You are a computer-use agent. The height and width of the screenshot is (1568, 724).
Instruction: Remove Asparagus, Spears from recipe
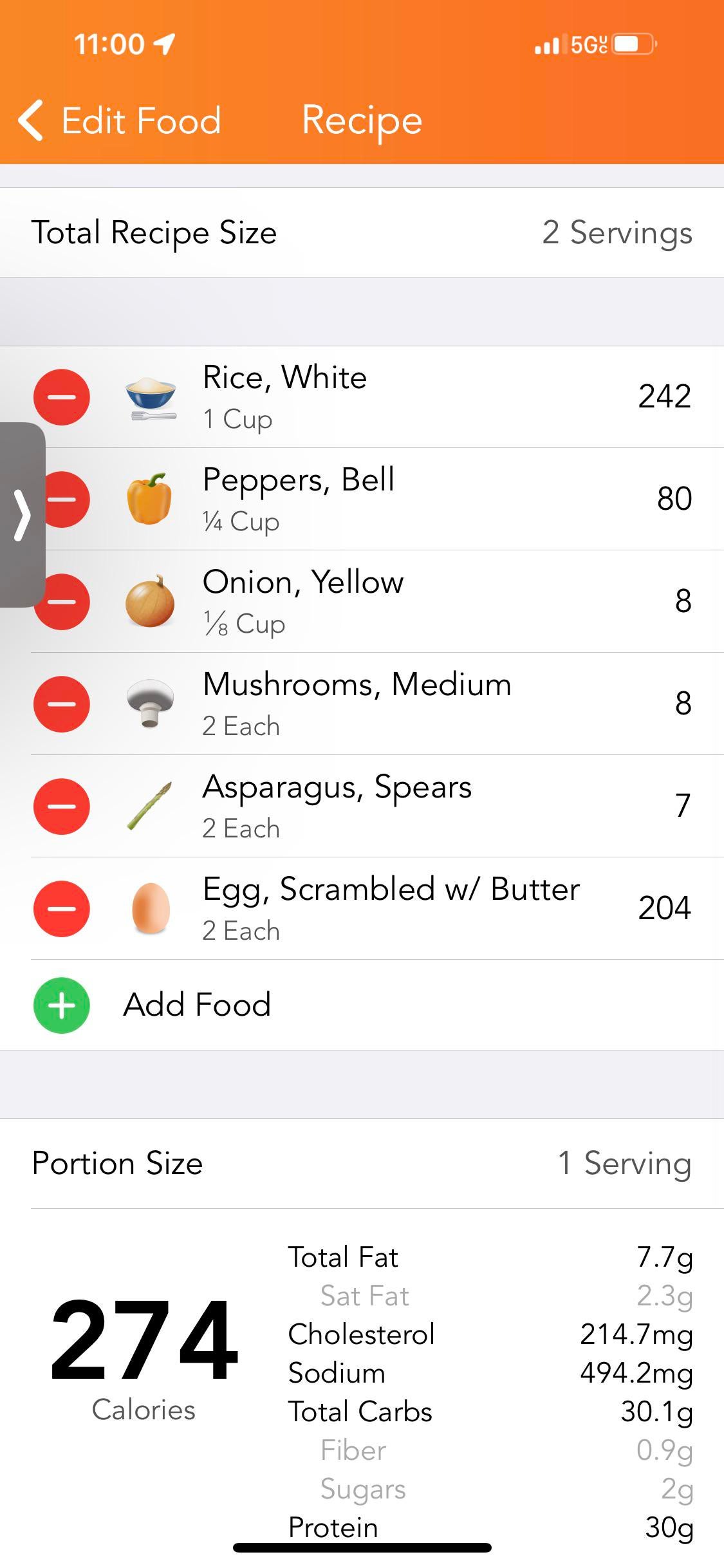62,807
